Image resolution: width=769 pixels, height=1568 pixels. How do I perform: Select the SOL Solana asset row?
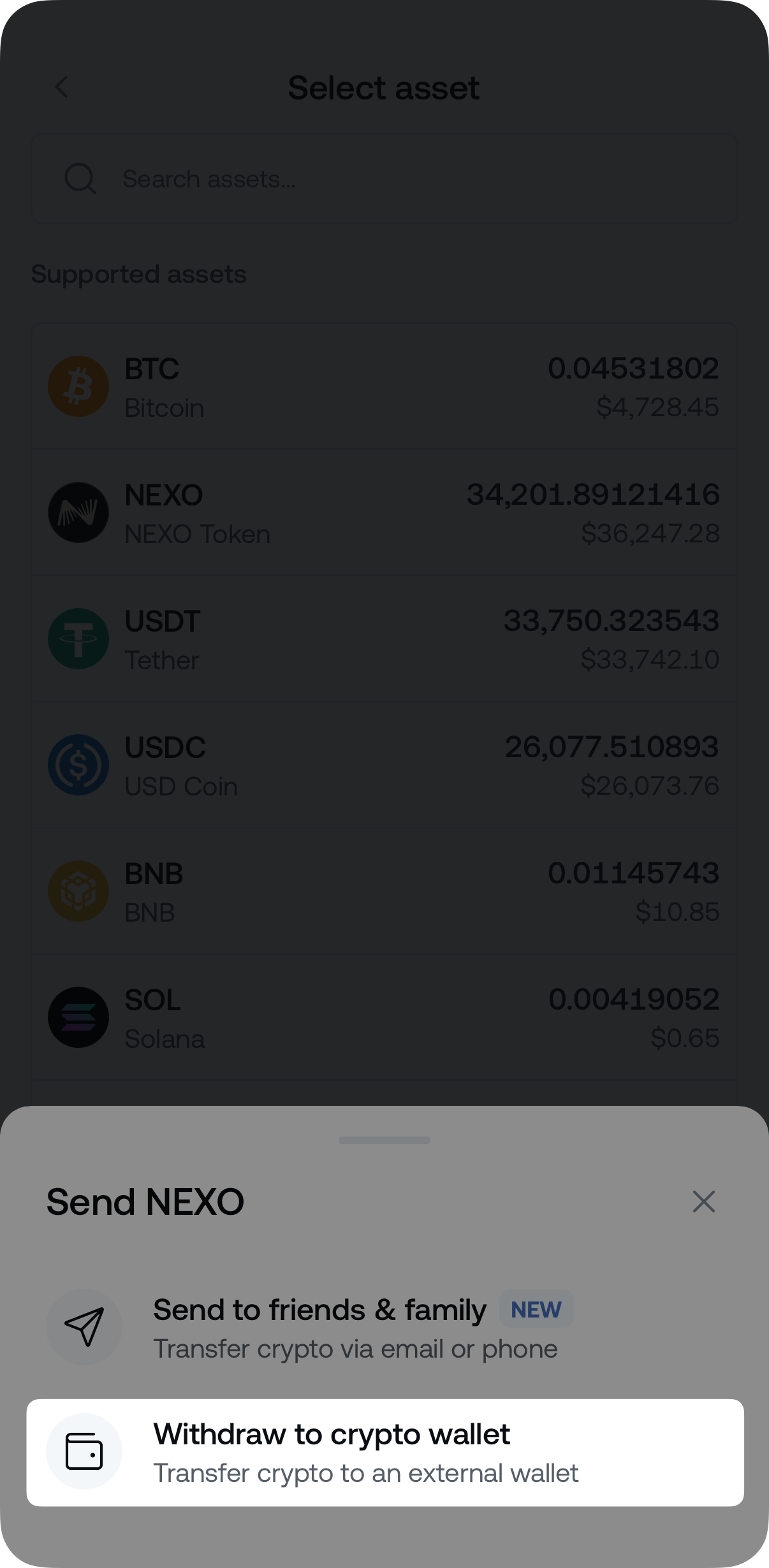pyautogui.click(x=384, y=1017)
